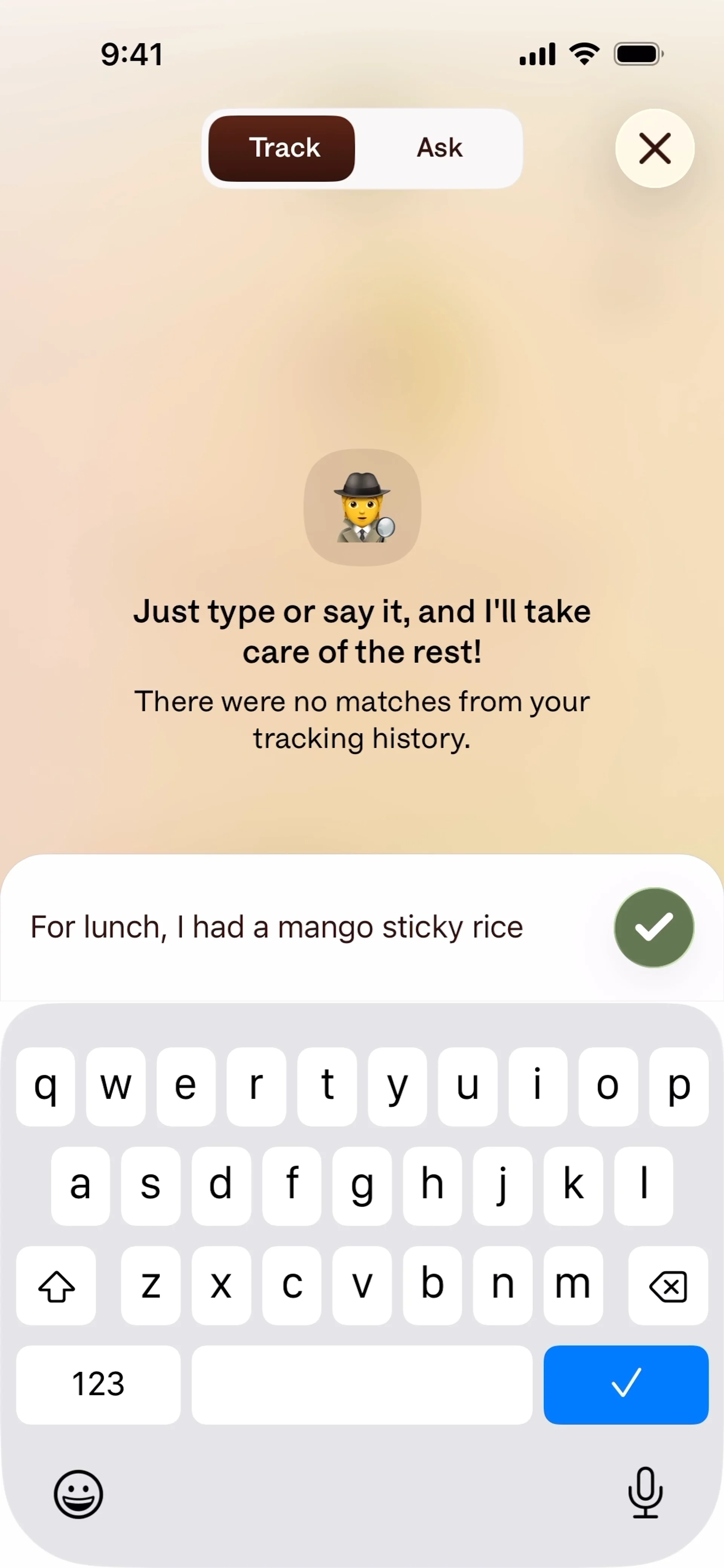Switch to the Ask tab
The width and height of the screenshot is (724, 1568).
[x=440, y=148]
